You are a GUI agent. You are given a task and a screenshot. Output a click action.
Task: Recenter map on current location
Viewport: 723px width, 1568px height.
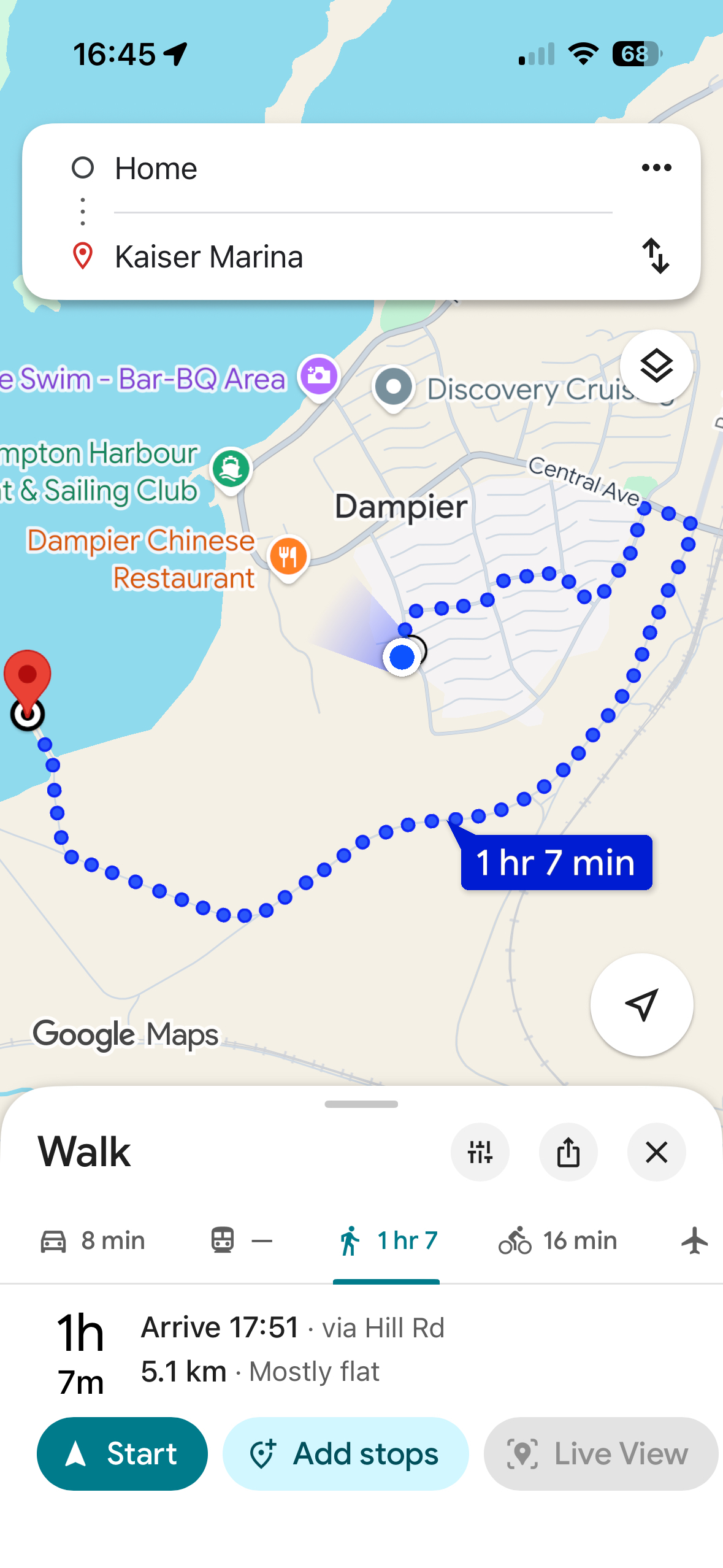pyautogui.click(x=641, y=1005)
